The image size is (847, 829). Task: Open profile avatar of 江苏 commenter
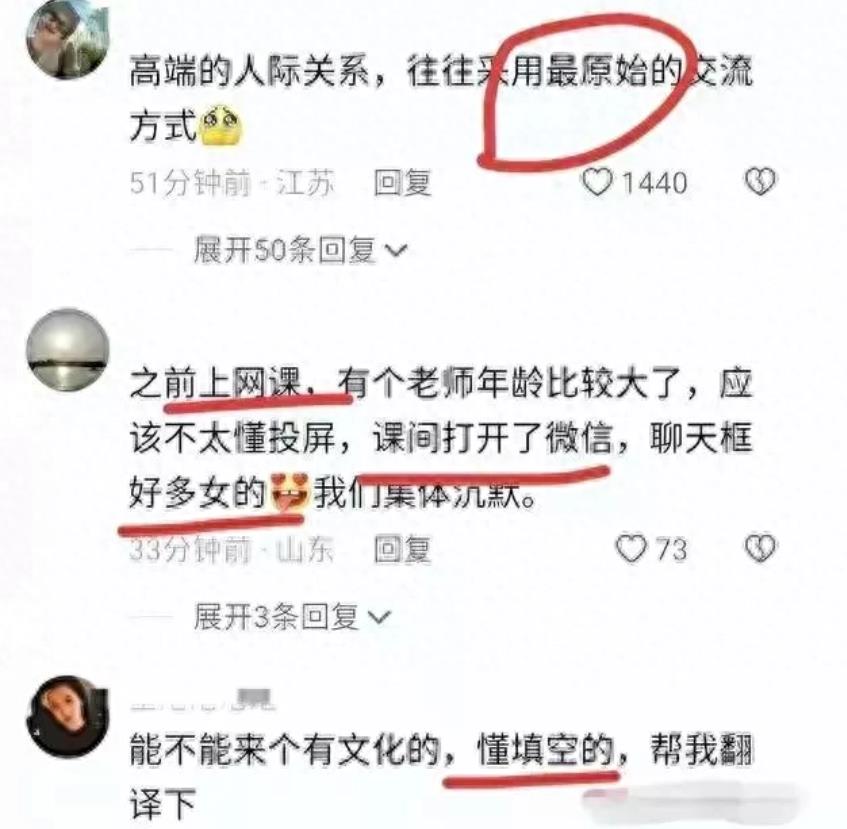pyautogui.click(x=66, y=39)
